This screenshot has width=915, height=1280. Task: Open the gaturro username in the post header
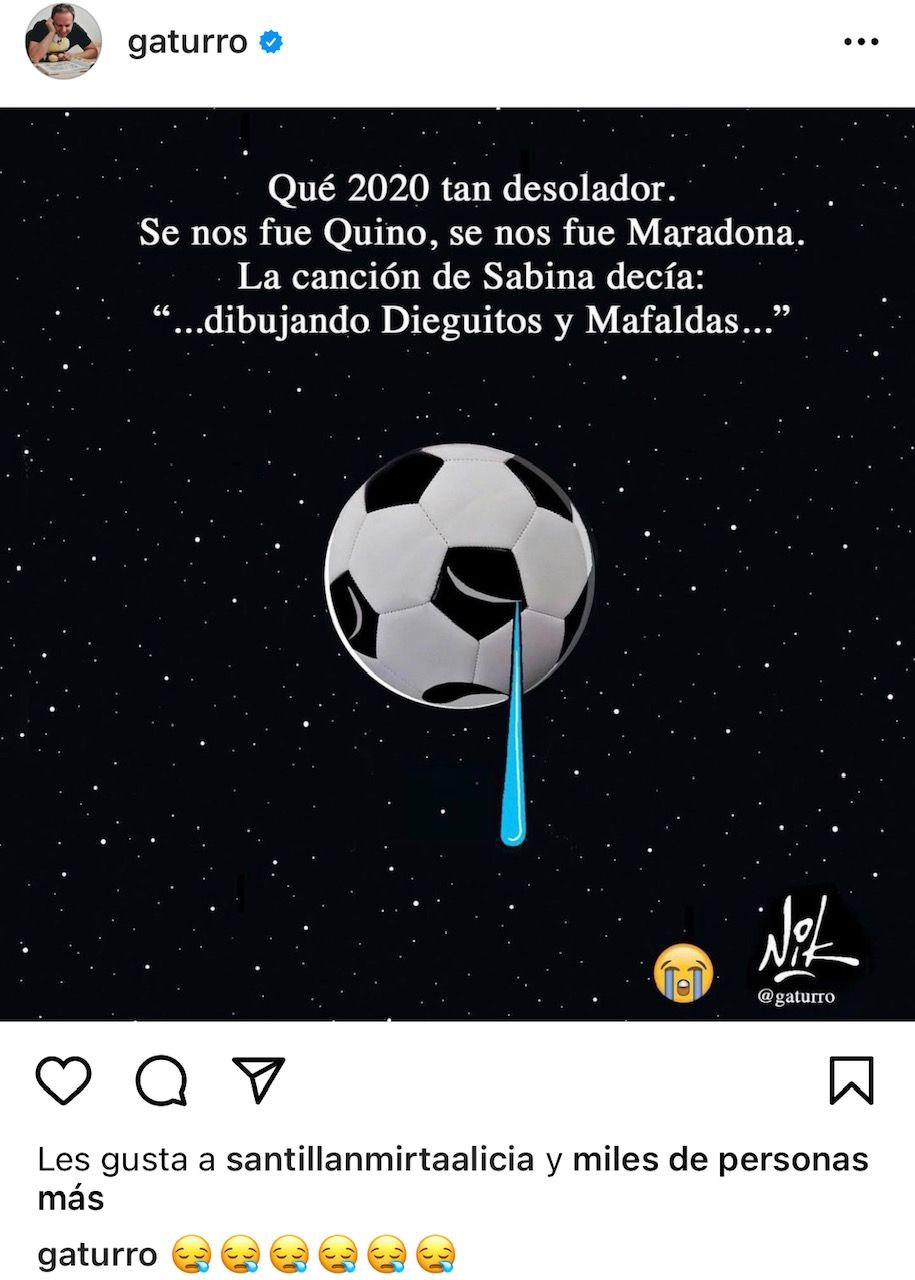tap(187, 42)
